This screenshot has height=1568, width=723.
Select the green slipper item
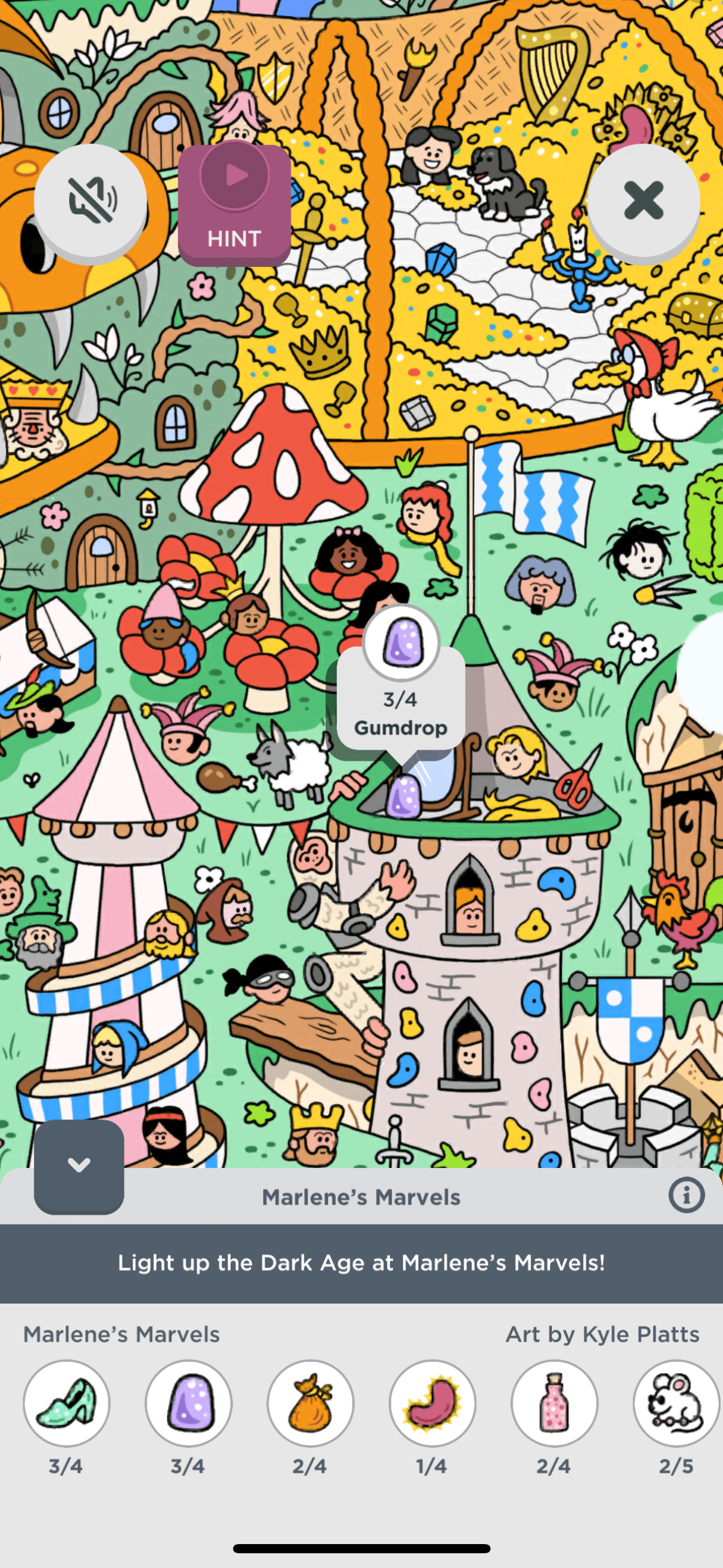pos(66,1403)
